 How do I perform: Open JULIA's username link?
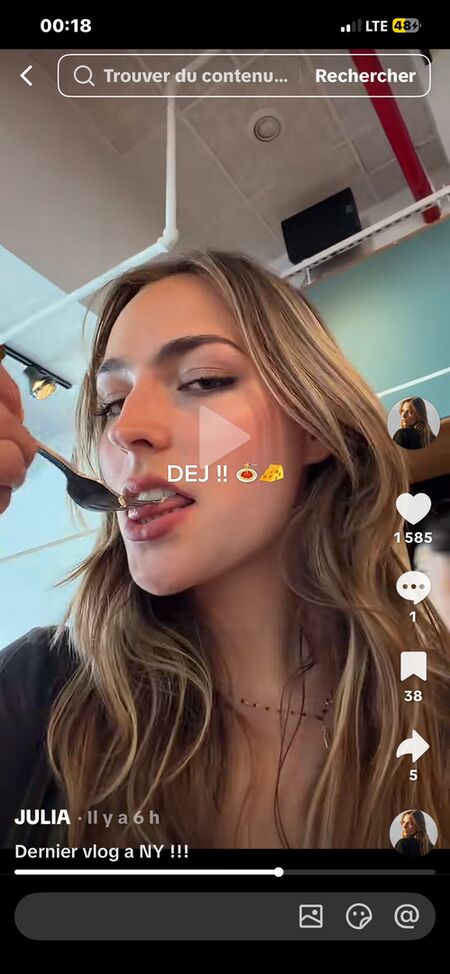pyautogui.click(x=42, y=817)
